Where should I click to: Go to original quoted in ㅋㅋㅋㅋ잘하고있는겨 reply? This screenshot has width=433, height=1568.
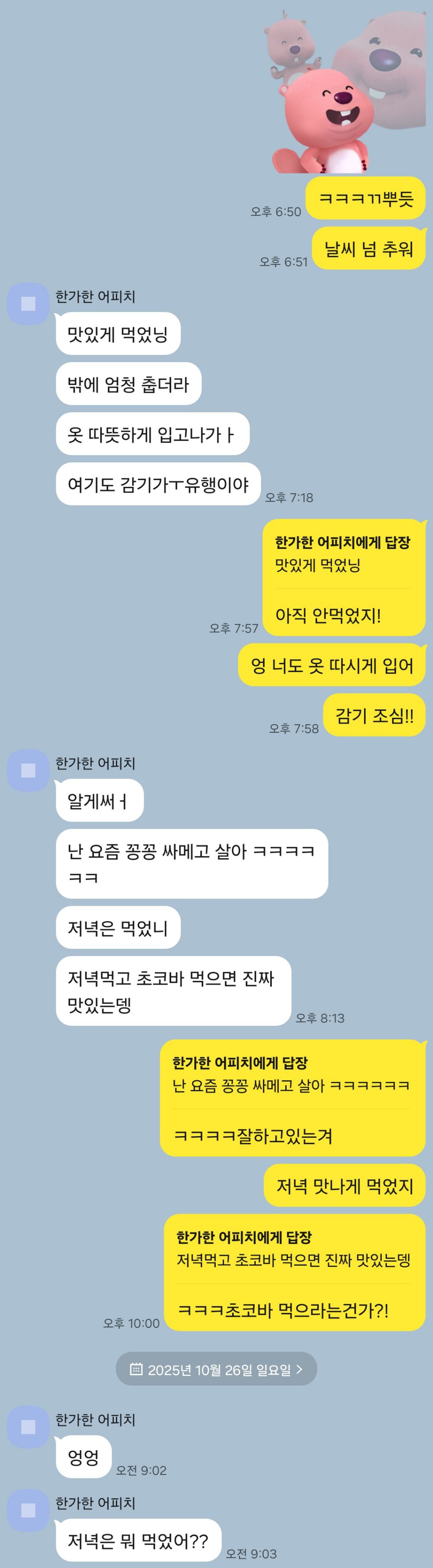click(291, 1074)
